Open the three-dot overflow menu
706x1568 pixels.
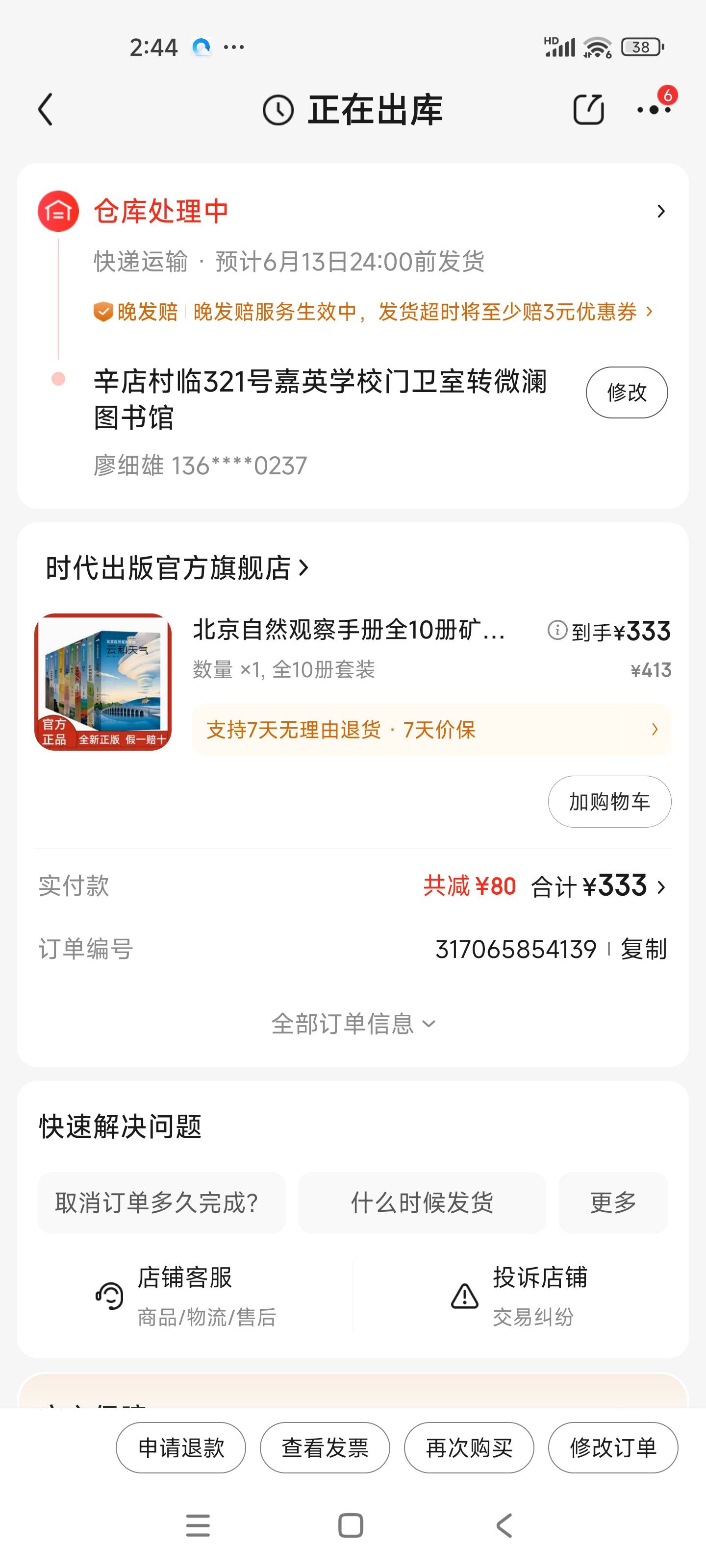click(x=654, y=110)
